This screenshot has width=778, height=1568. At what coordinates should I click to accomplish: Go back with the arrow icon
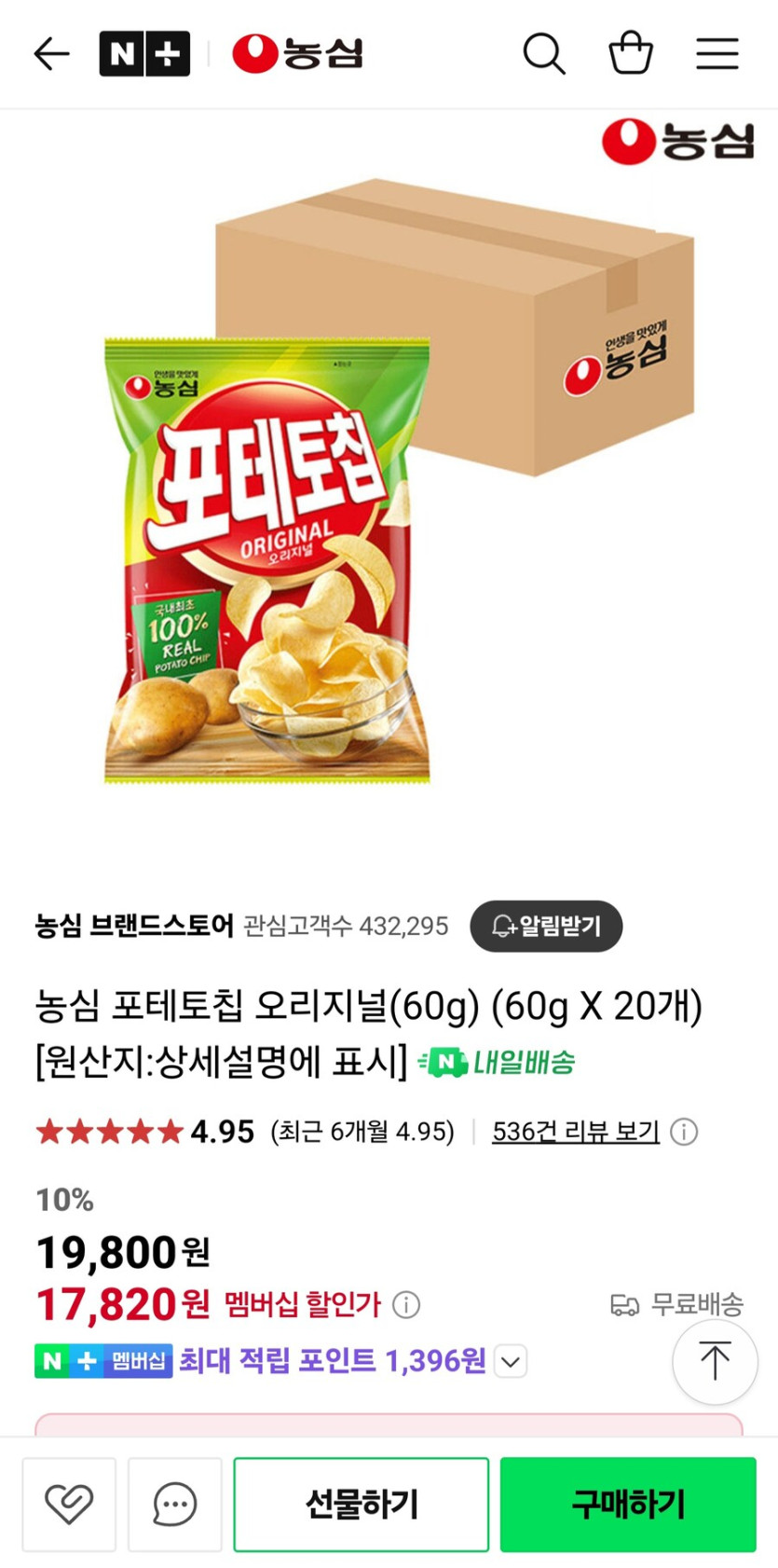pos(52,54)
